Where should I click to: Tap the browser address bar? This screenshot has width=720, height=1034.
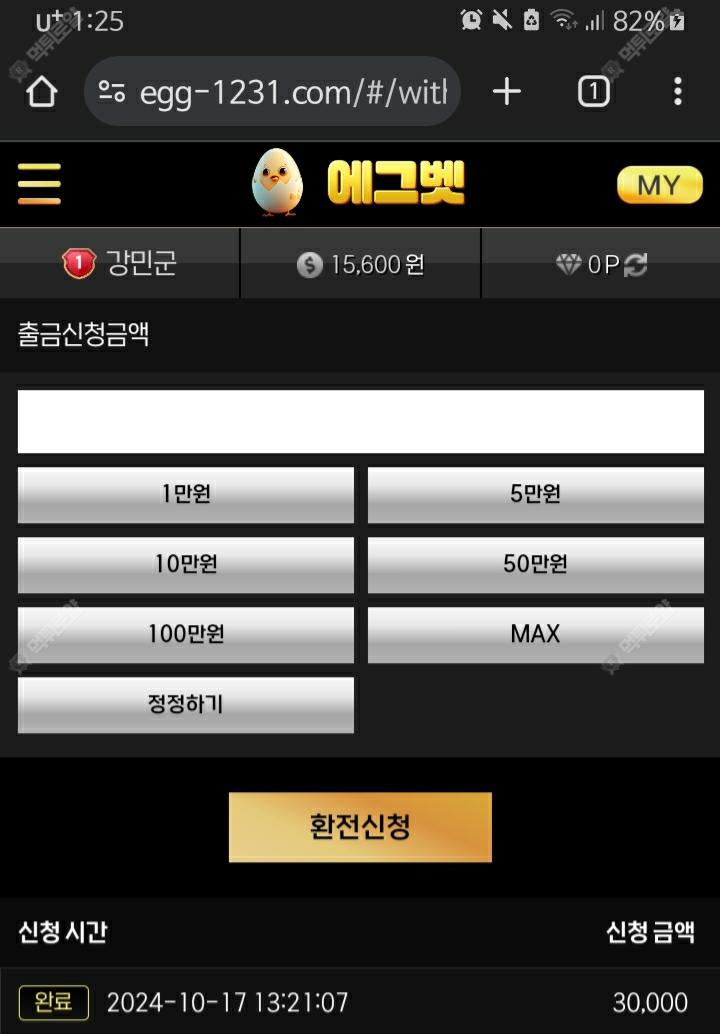coord(290,92)
